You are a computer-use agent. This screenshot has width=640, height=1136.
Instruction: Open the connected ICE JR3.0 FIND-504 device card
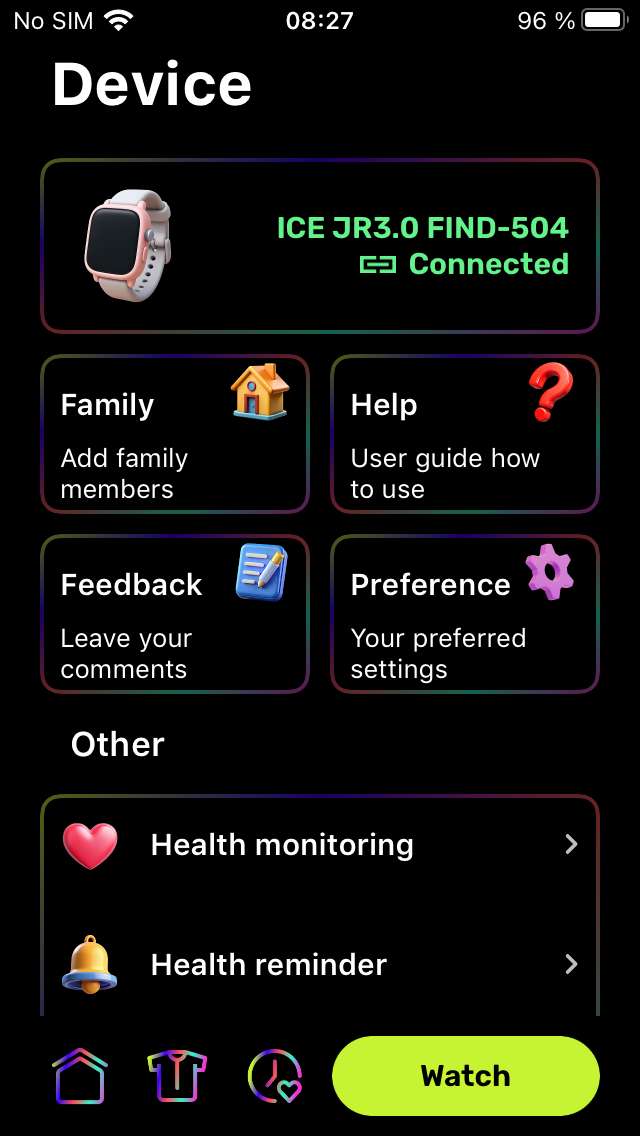click(x=320, y=246)
